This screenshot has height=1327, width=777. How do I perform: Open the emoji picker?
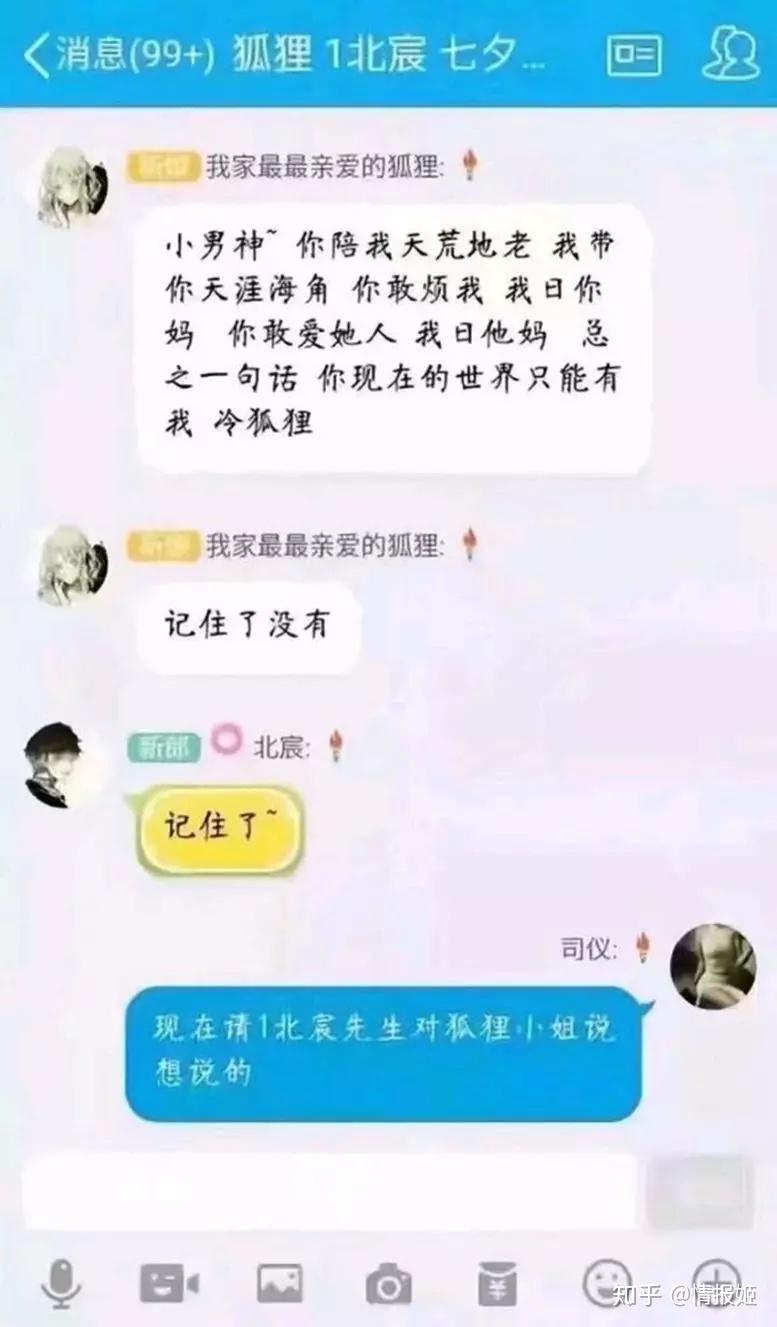[x=606, y=1282]
